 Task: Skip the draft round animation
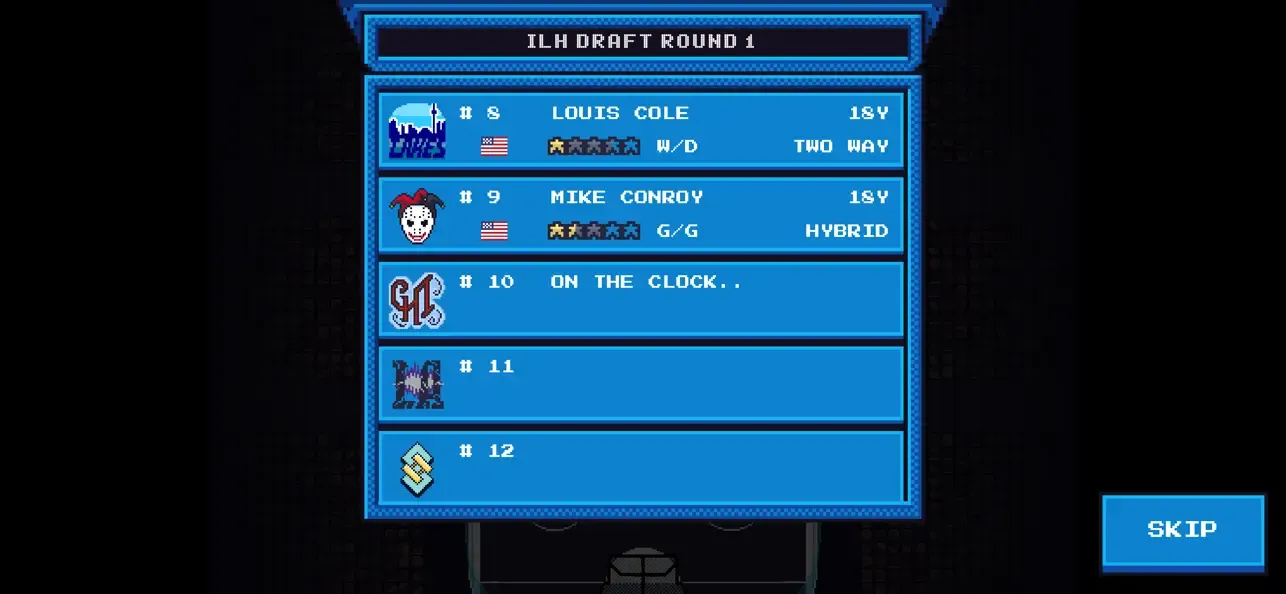tap(1182, 530)
